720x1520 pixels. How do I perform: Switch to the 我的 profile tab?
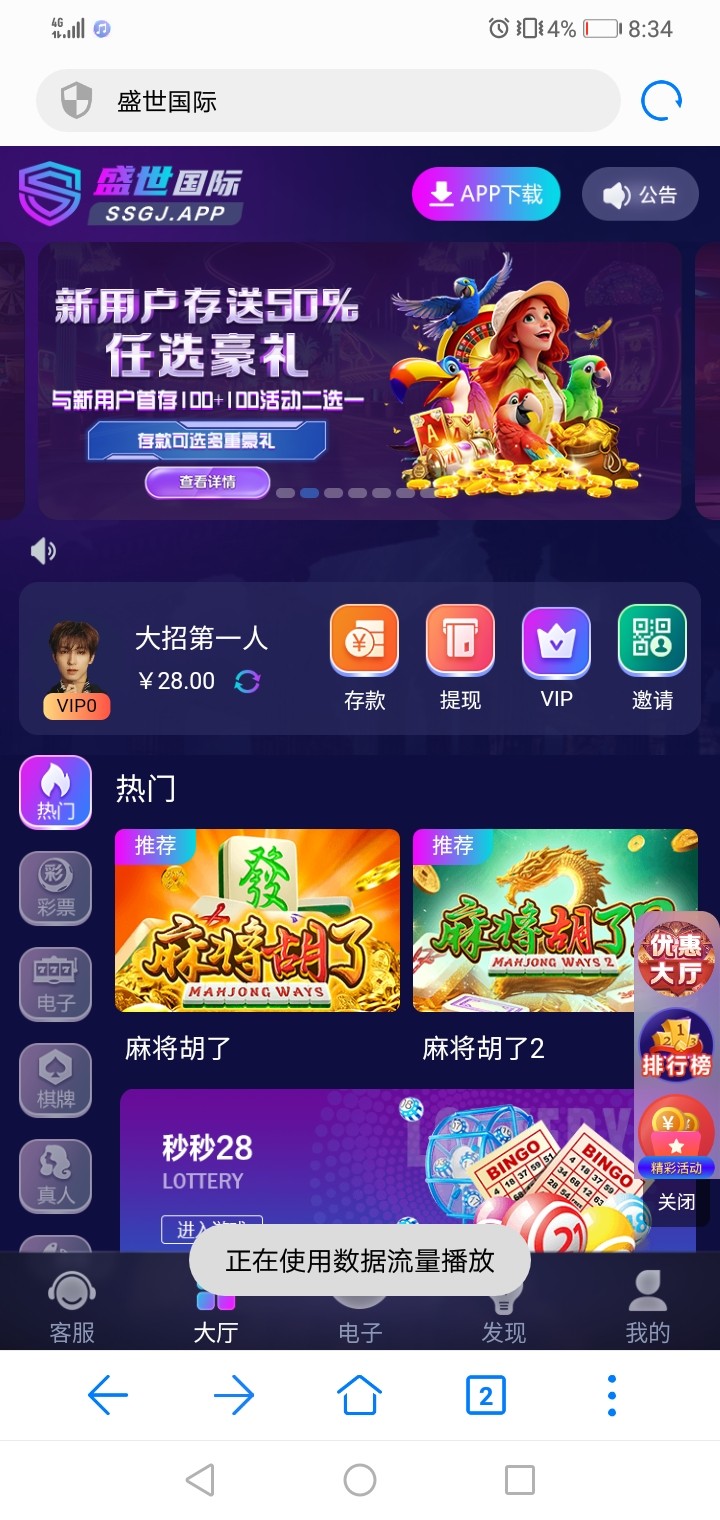[647, 1306]
